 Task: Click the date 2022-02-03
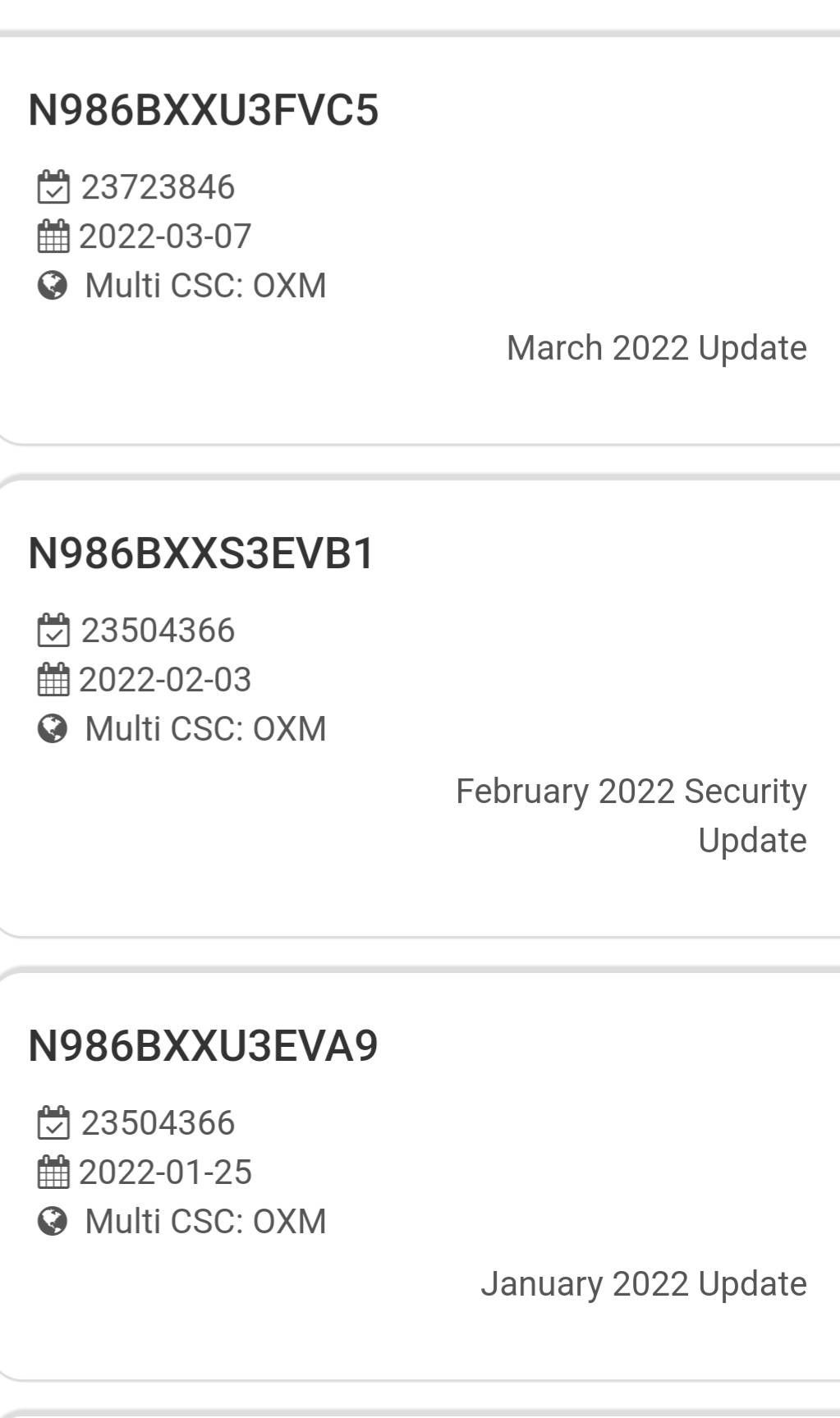(x=165, y=680)
